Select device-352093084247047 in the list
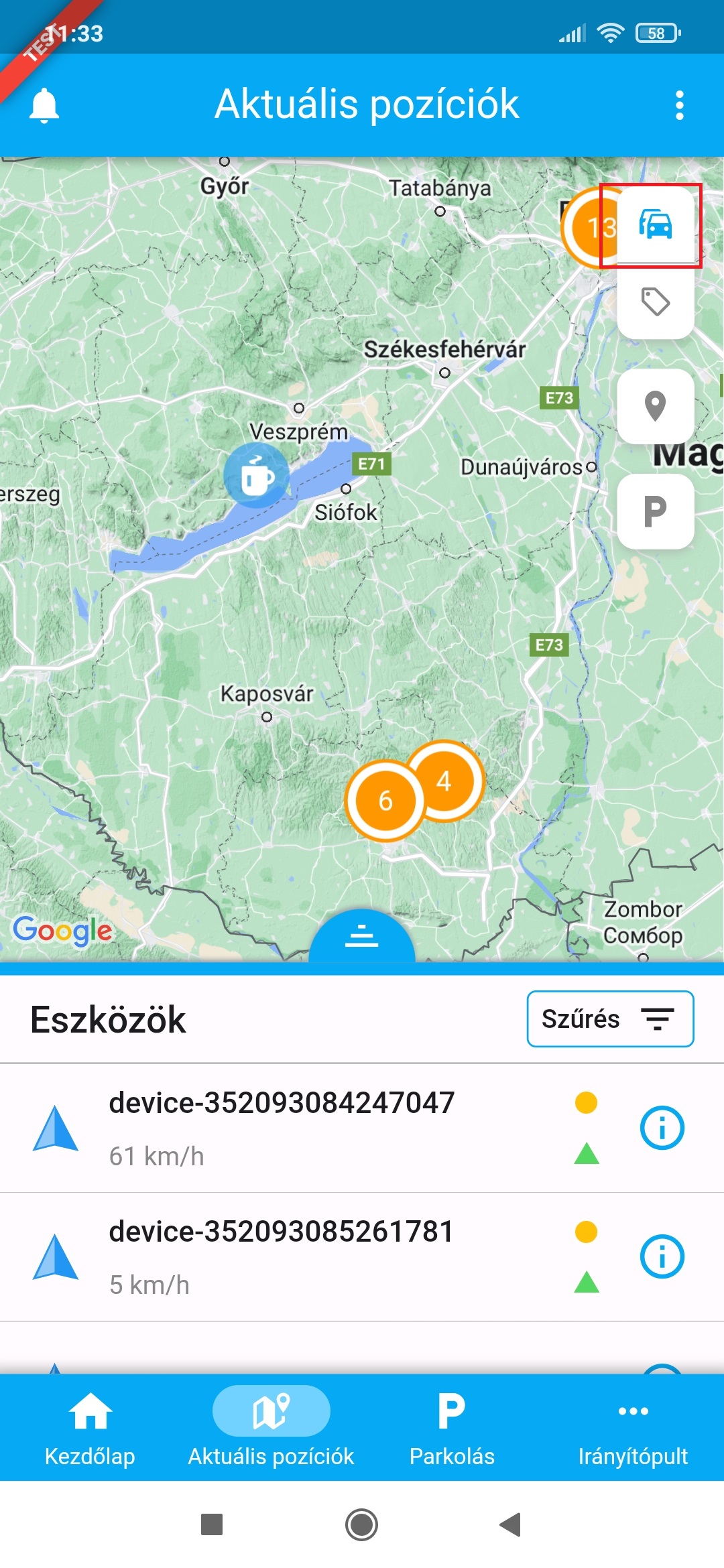724x1568 pixels. [x=282, y=1127]
